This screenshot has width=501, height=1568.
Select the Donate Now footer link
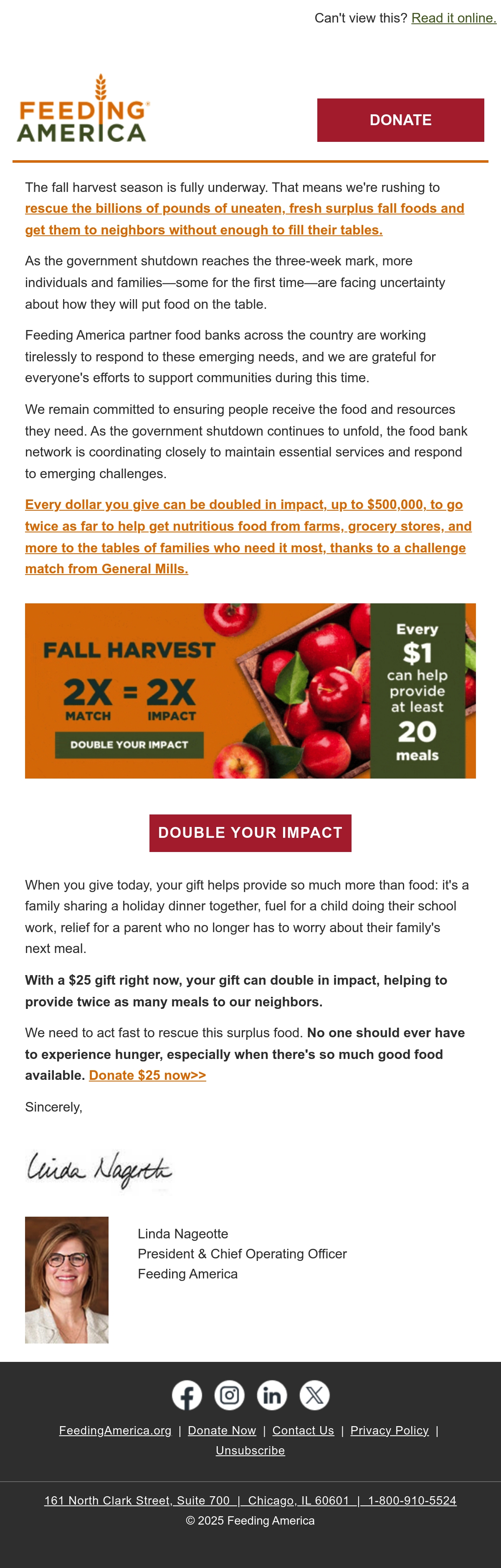click(x=222, y=1430)
